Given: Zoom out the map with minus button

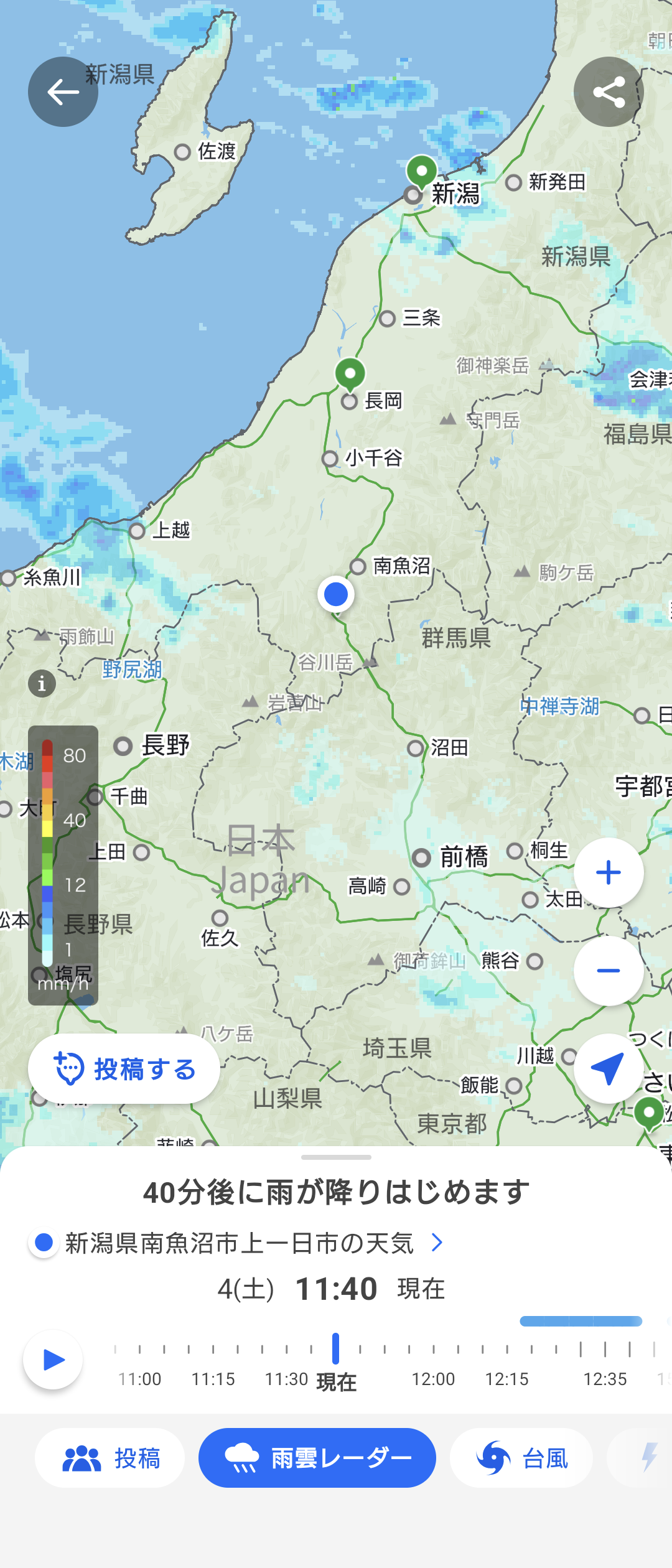Looking at the screenshot, I should 608,971.
